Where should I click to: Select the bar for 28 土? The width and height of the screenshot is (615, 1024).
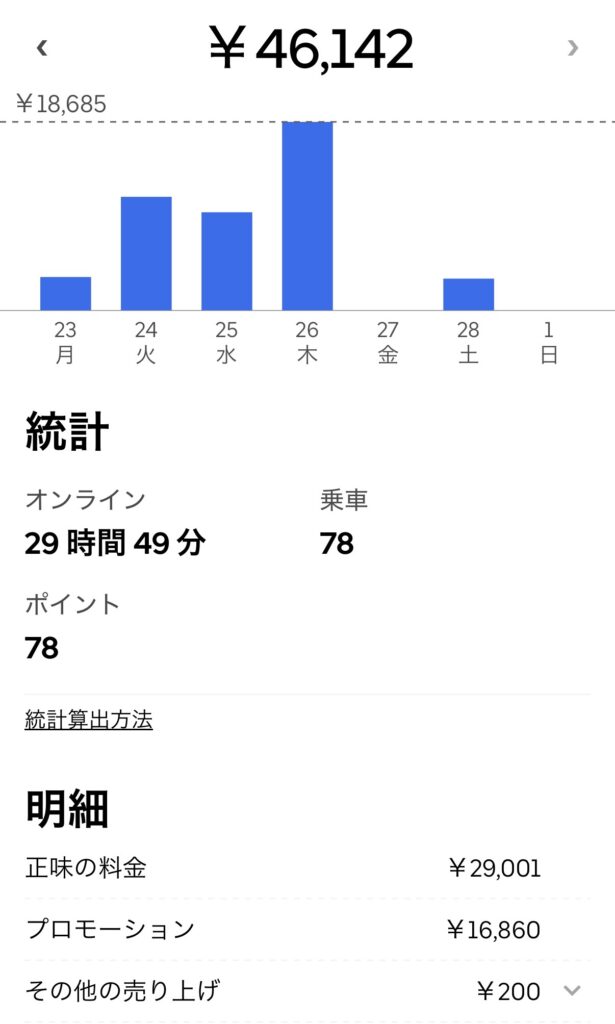[x=469, y=294]
